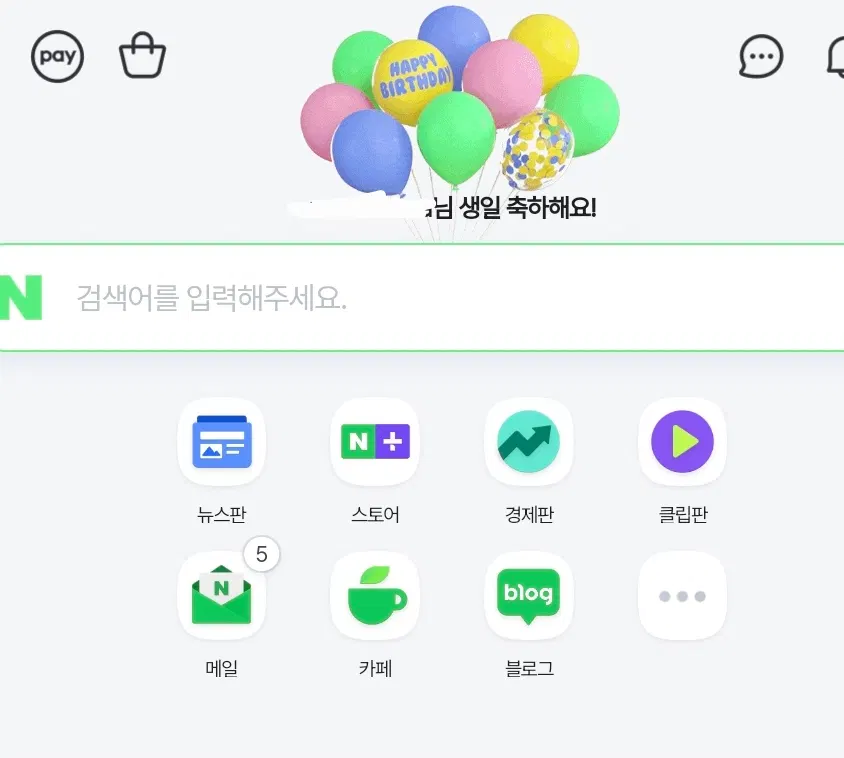Open 메일 with 5 unread

coord(221,596)
